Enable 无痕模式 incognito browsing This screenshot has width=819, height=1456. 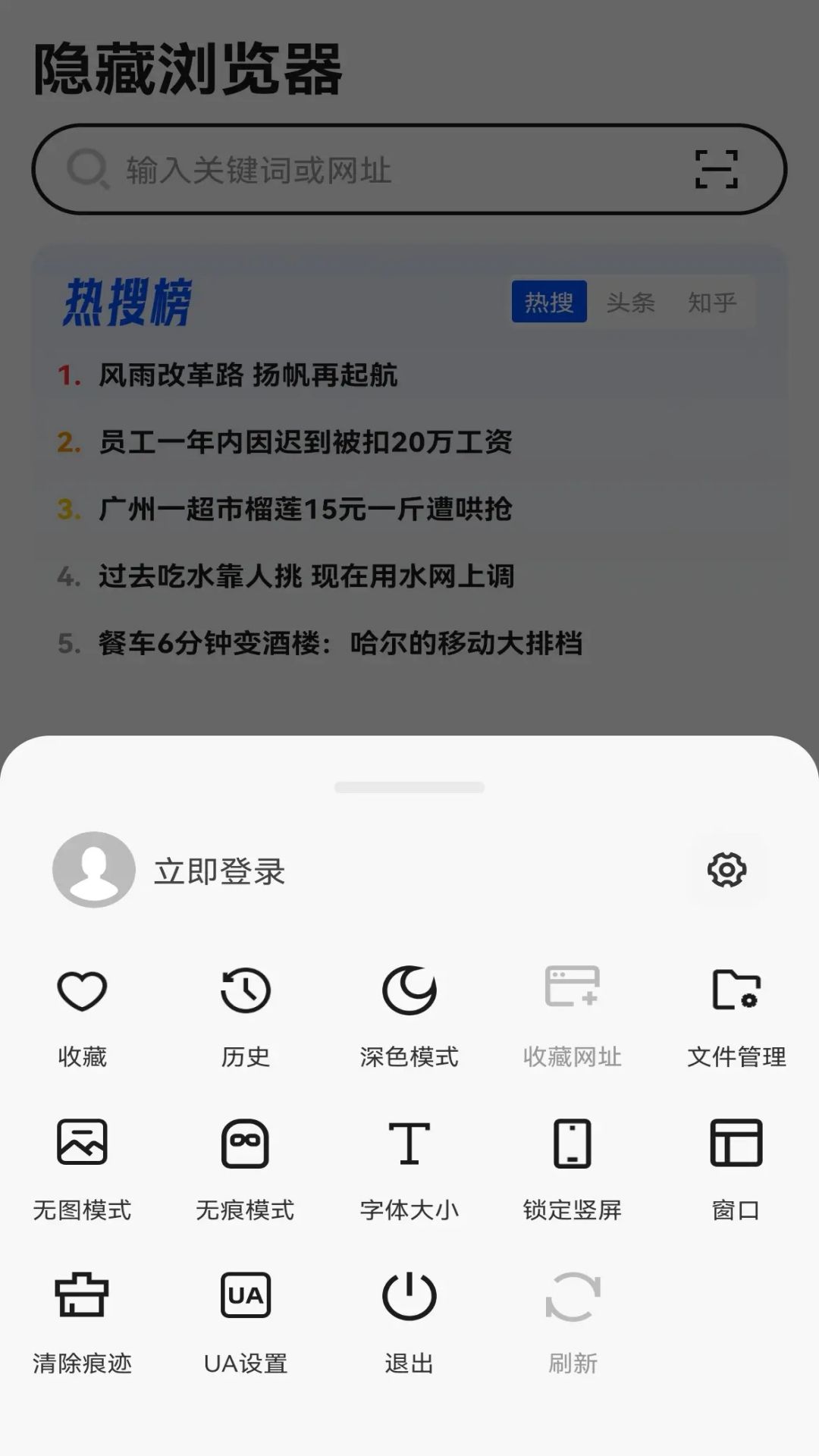[245, 1168]
